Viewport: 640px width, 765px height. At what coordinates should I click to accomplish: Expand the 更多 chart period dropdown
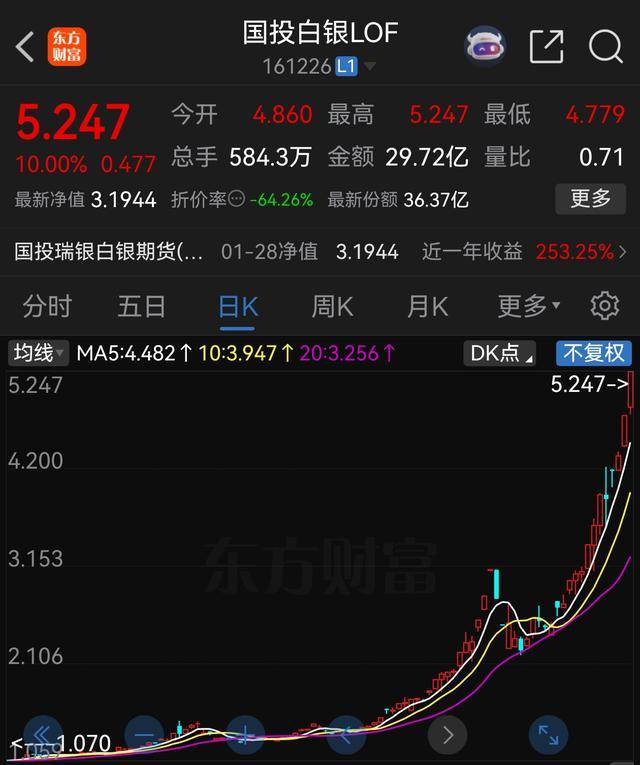(x=528, y=306)
